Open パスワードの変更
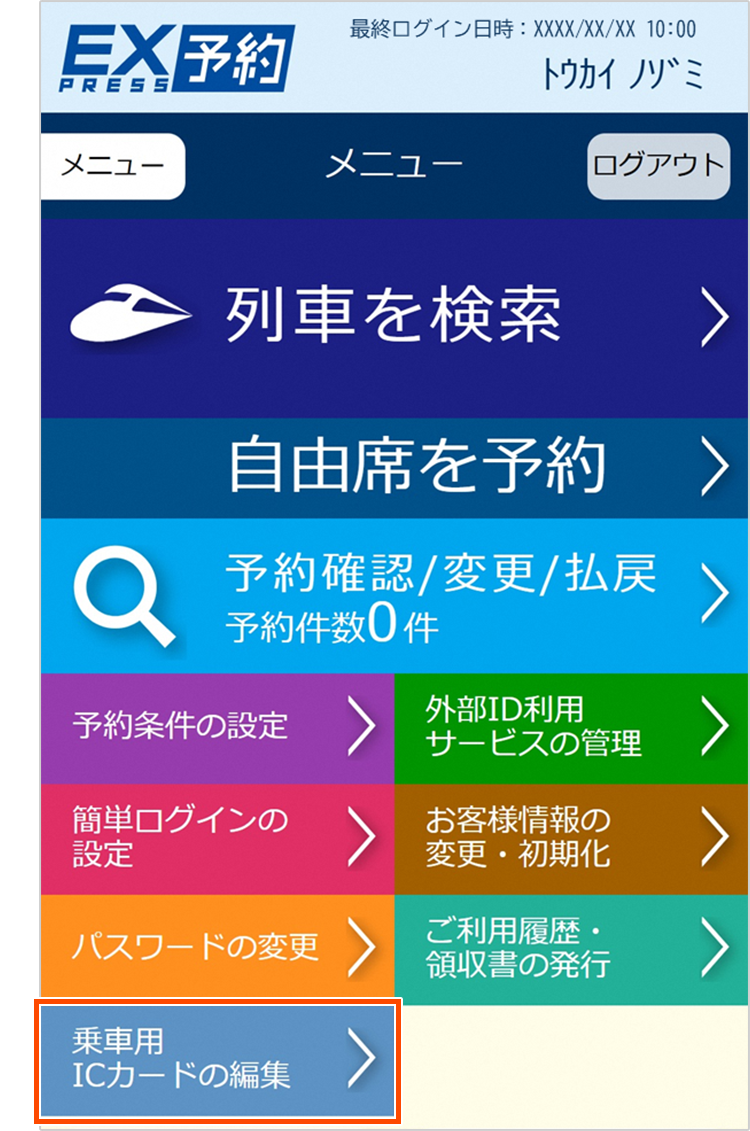 pos(218,949)
